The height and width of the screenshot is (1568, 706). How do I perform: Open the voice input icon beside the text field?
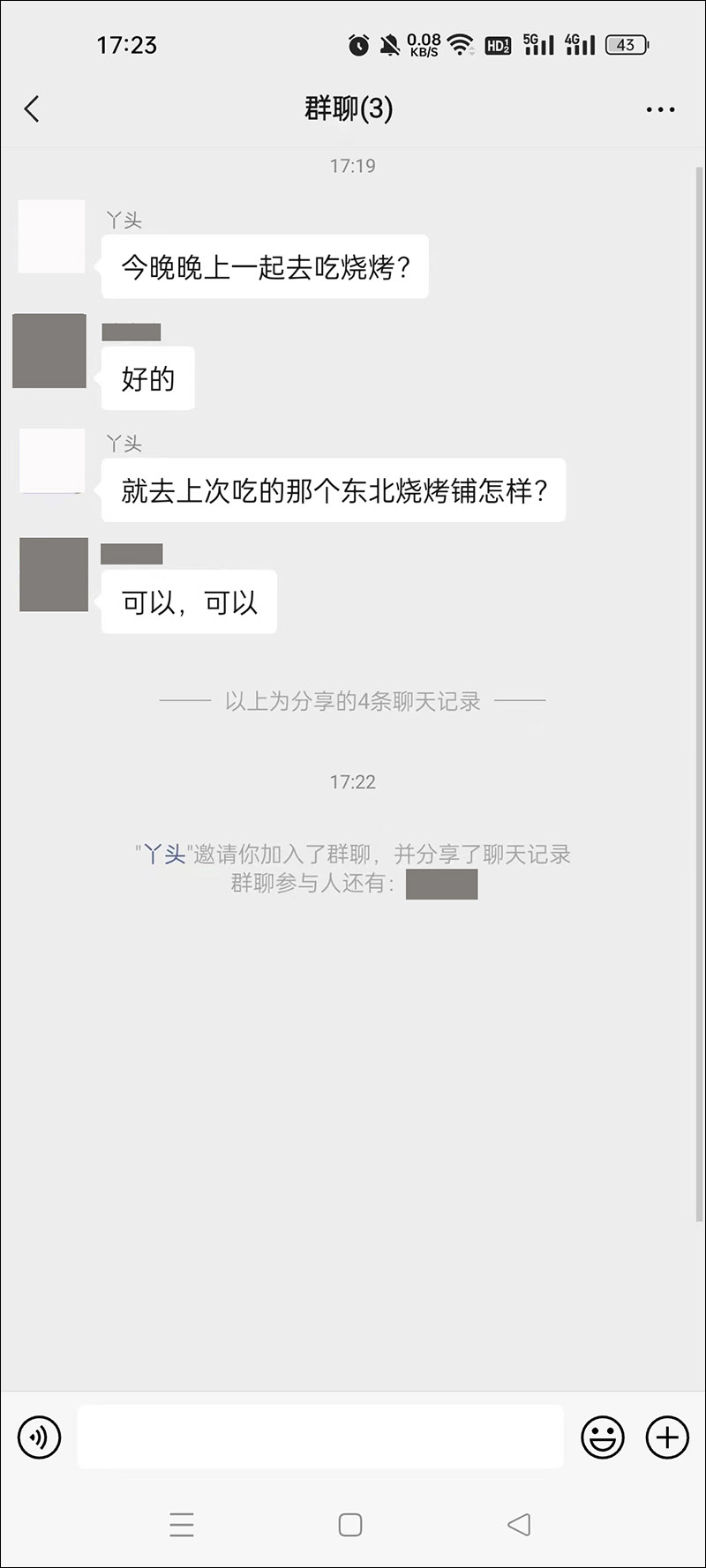pyautogui.click(x=39, y=1437)
